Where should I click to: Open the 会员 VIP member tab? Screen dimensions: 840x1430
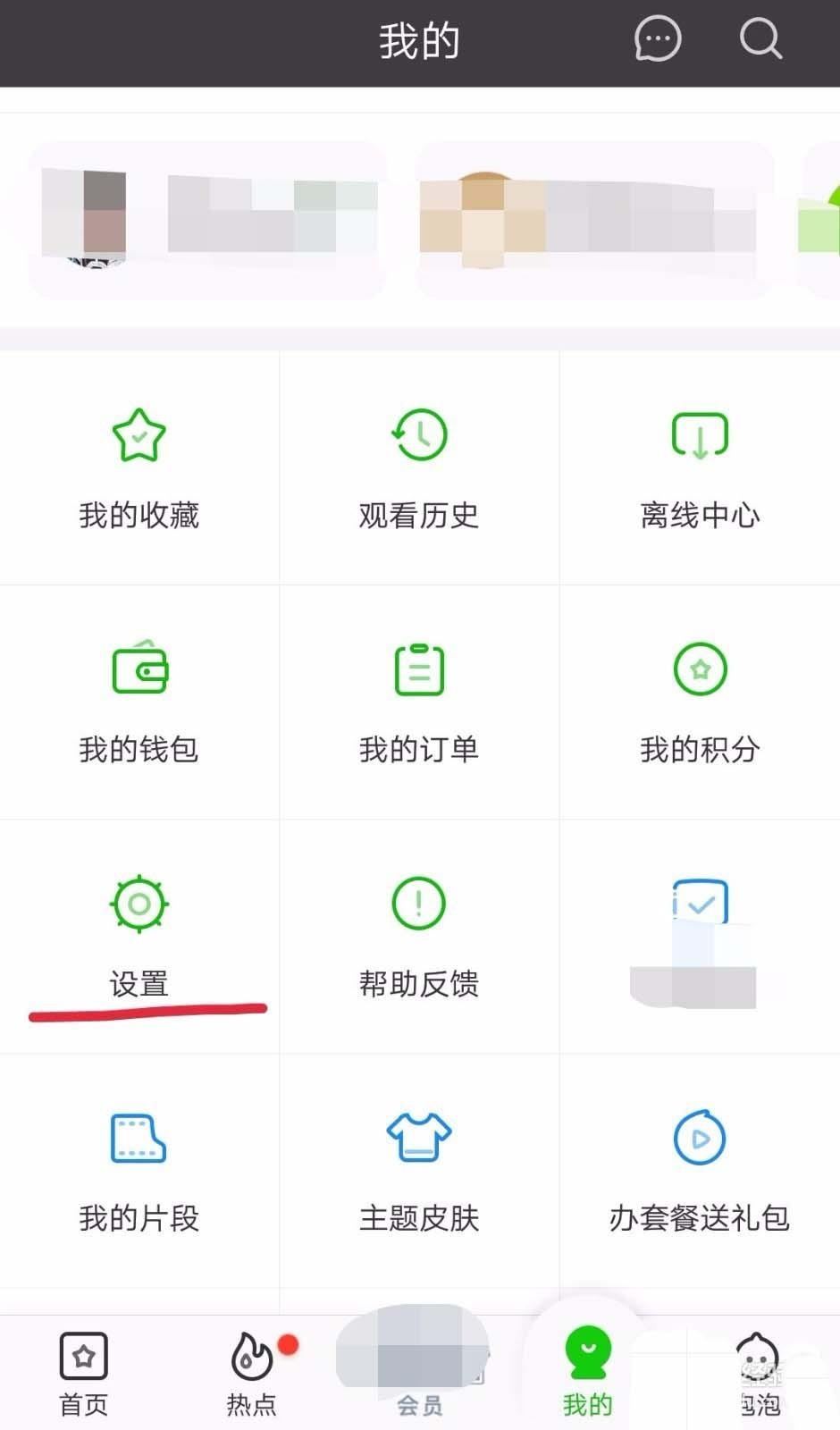[x=419, y=1372]
